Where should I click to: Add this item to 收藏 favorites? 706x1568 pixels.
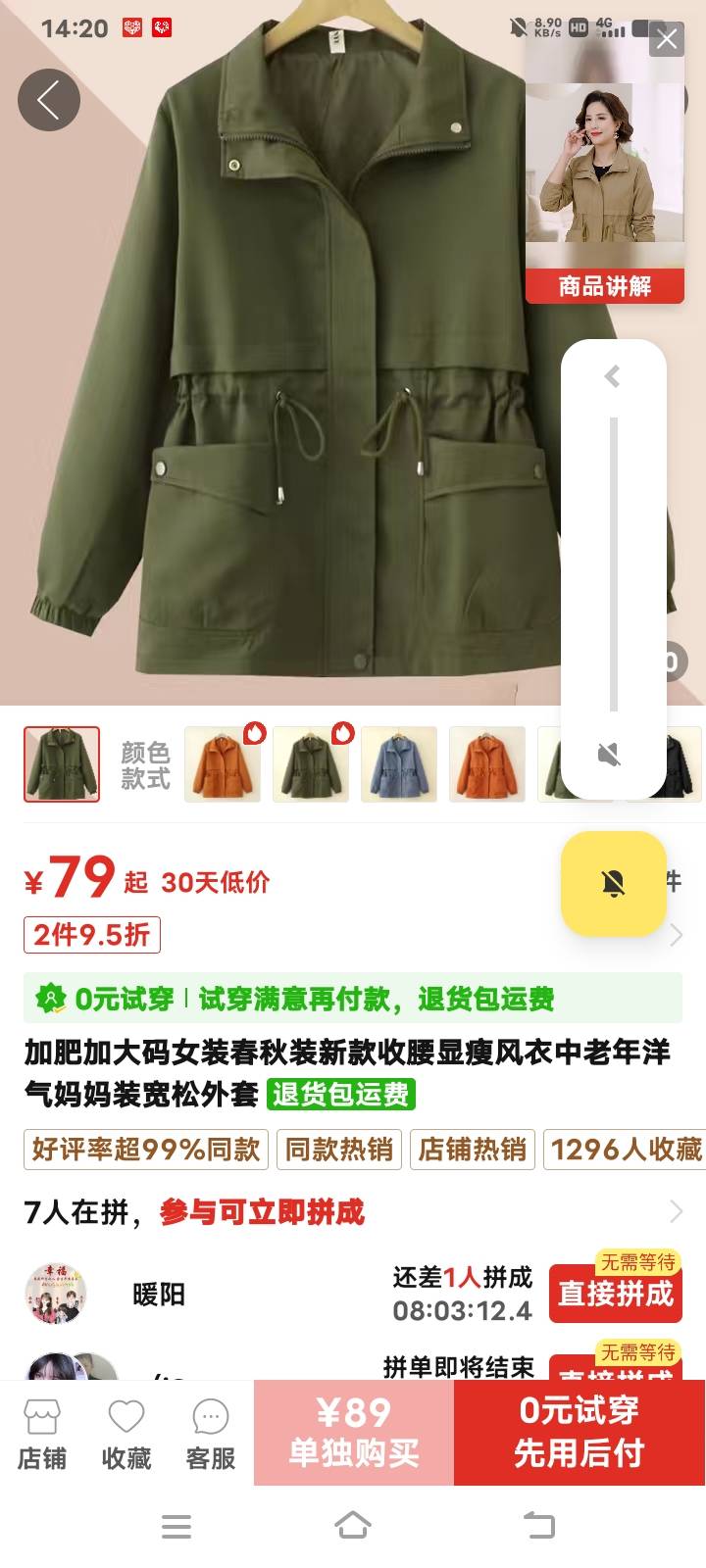coord(126,1435)
